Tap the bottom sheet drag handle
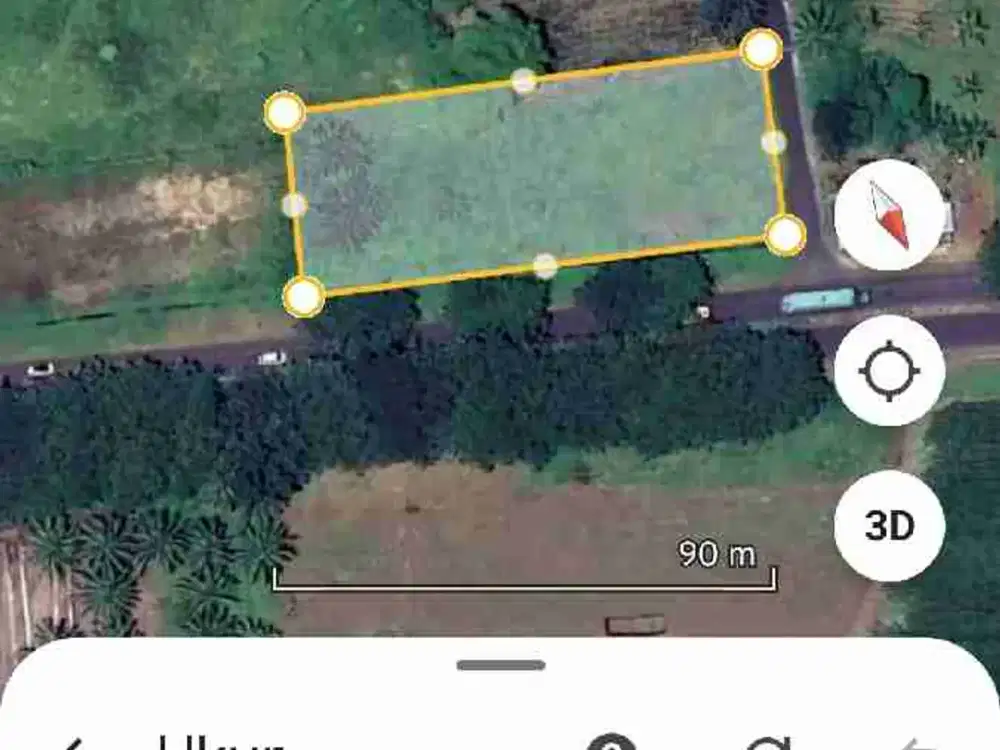 501,665
